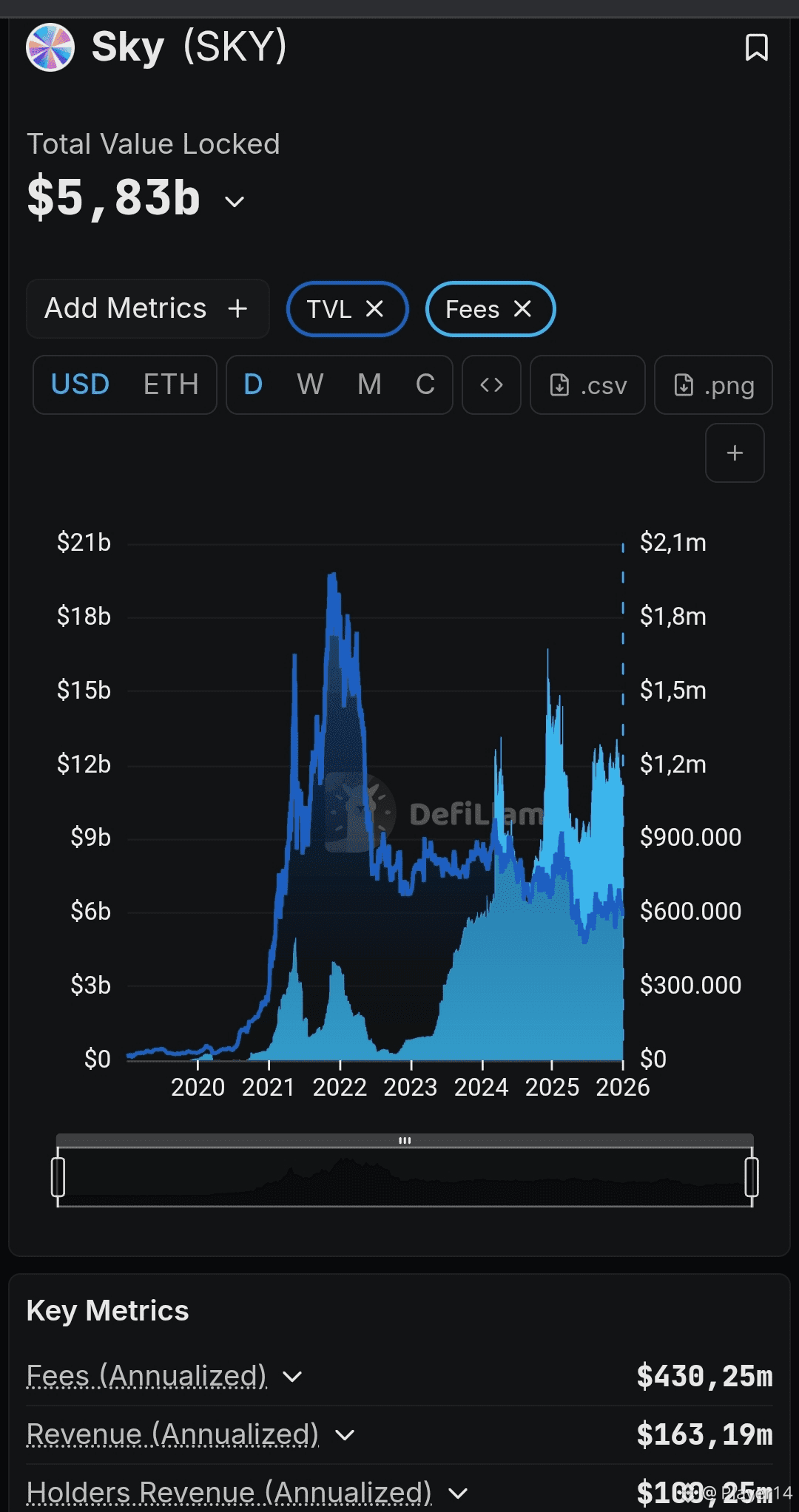799x1512 pixels.
Task: Switch chart denomination to ETH
Action: tap(171, 385)
